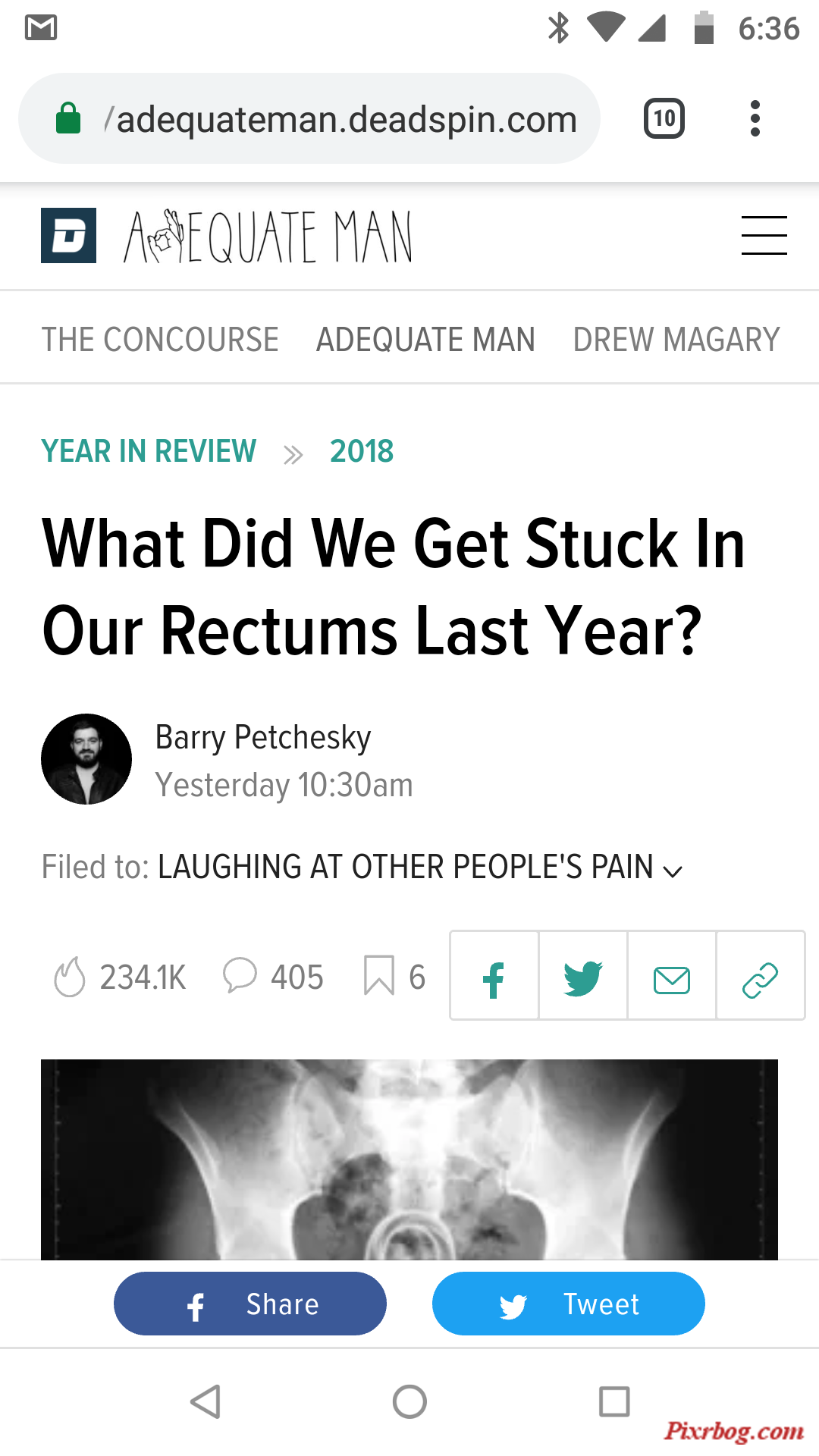Open the Year In Review link
This screenshot has width=819, height=1456.
149,451
